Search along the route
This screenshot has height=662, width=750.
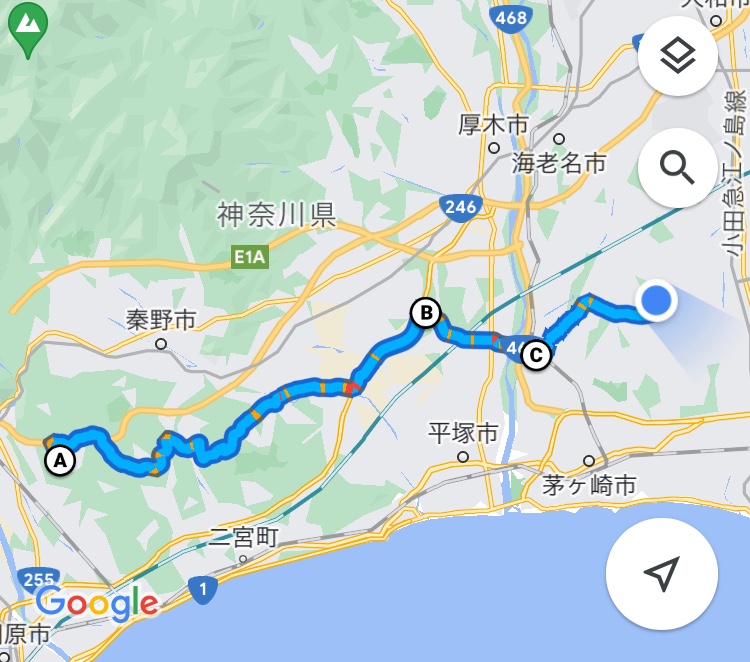pos(677,168)
